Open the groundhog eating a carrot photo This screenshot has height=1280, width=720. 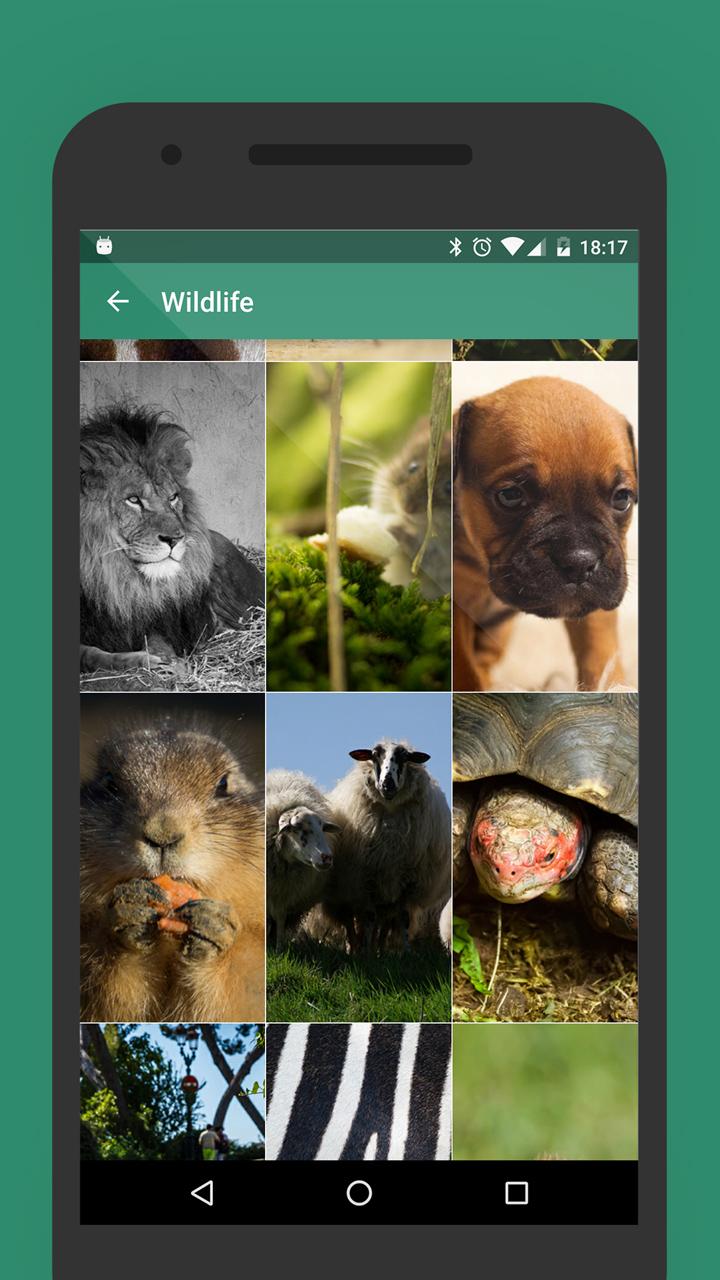[x=172, y=857]
